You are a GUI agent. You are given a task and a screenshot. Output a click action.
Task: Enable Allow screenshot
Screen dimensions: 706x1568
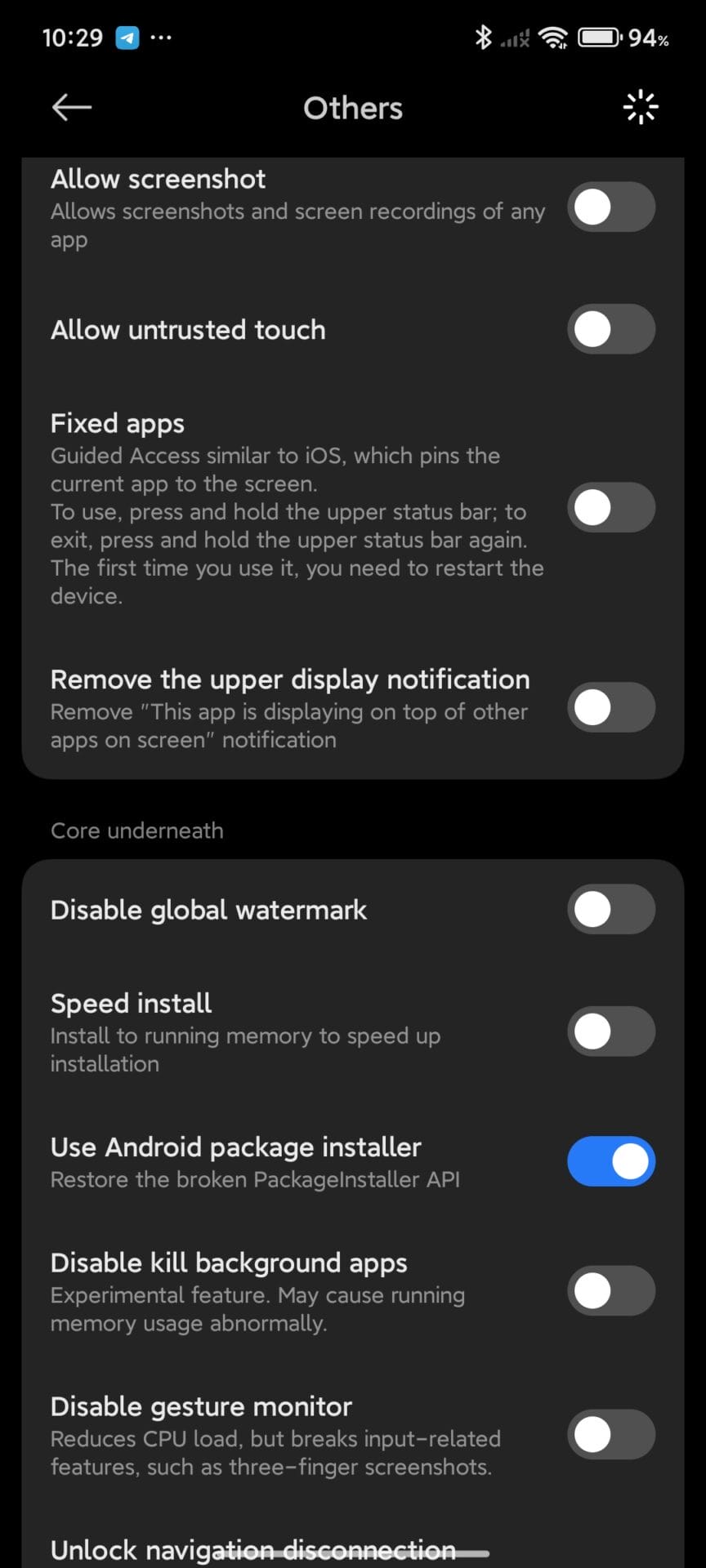pyautogui.click(x=611, y=207)
